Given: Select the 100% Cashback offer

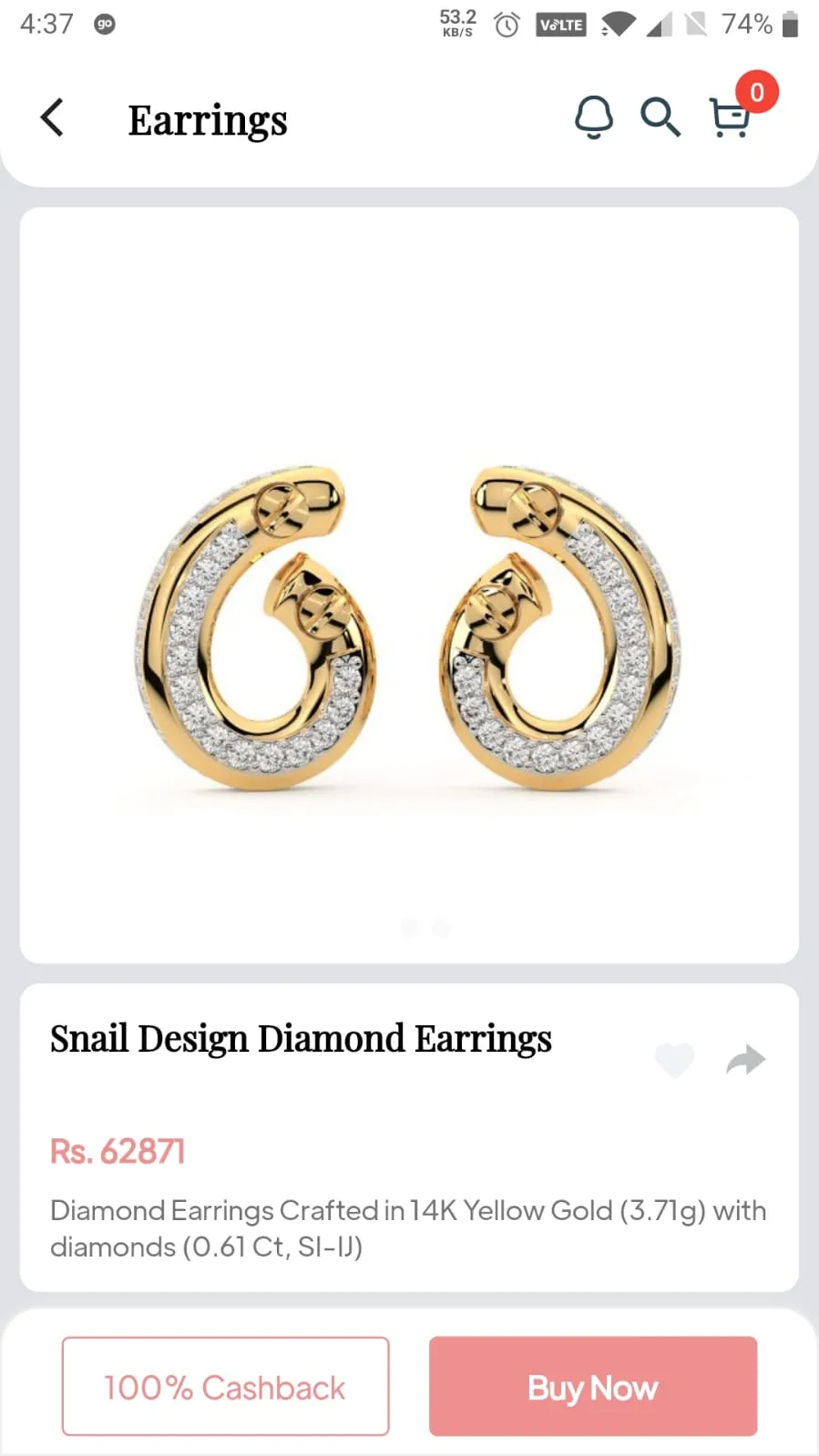Looking at the screenshot, I should (224, 1386).
